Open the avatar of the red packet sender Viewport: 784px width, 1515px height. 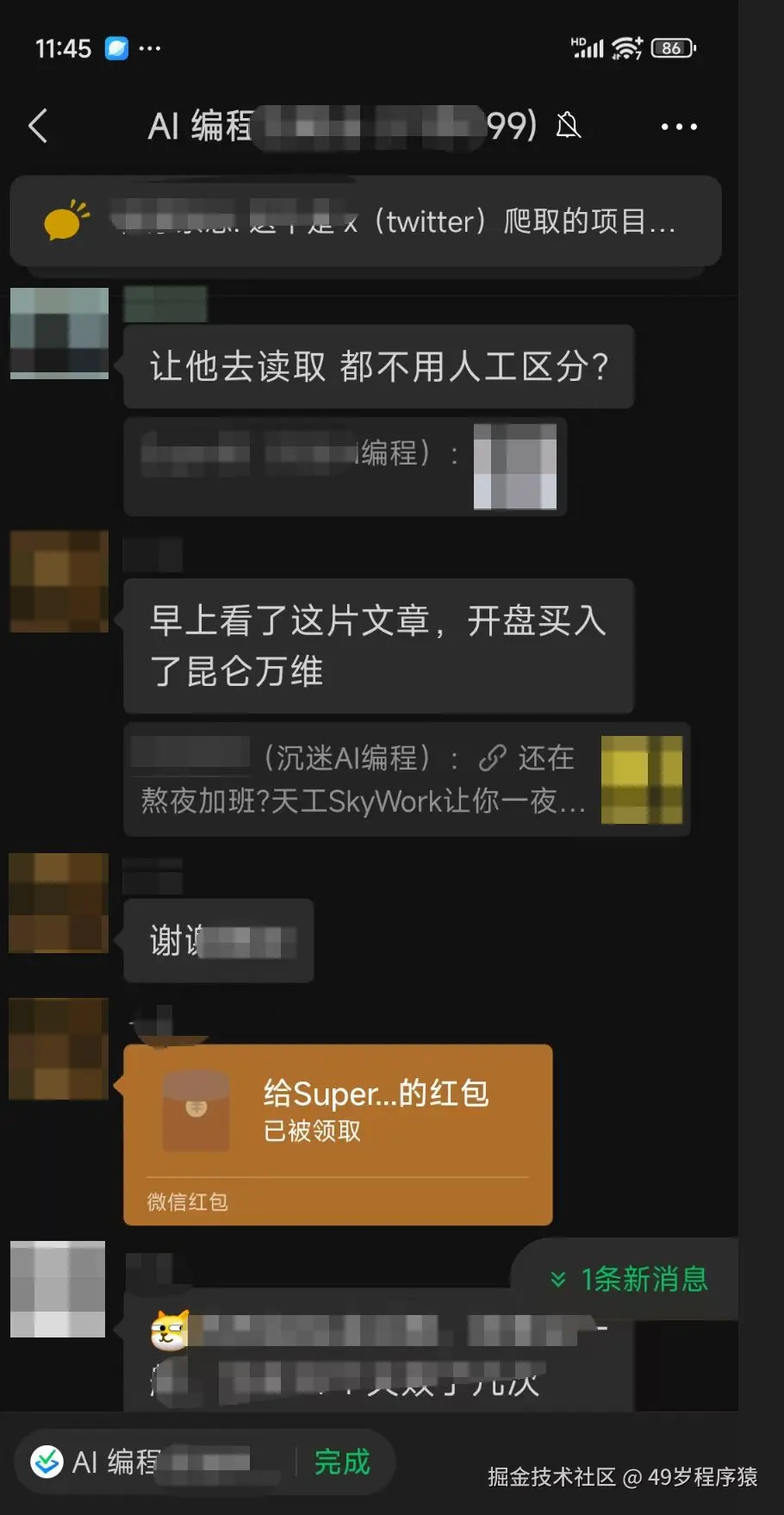pos(59,1049)
